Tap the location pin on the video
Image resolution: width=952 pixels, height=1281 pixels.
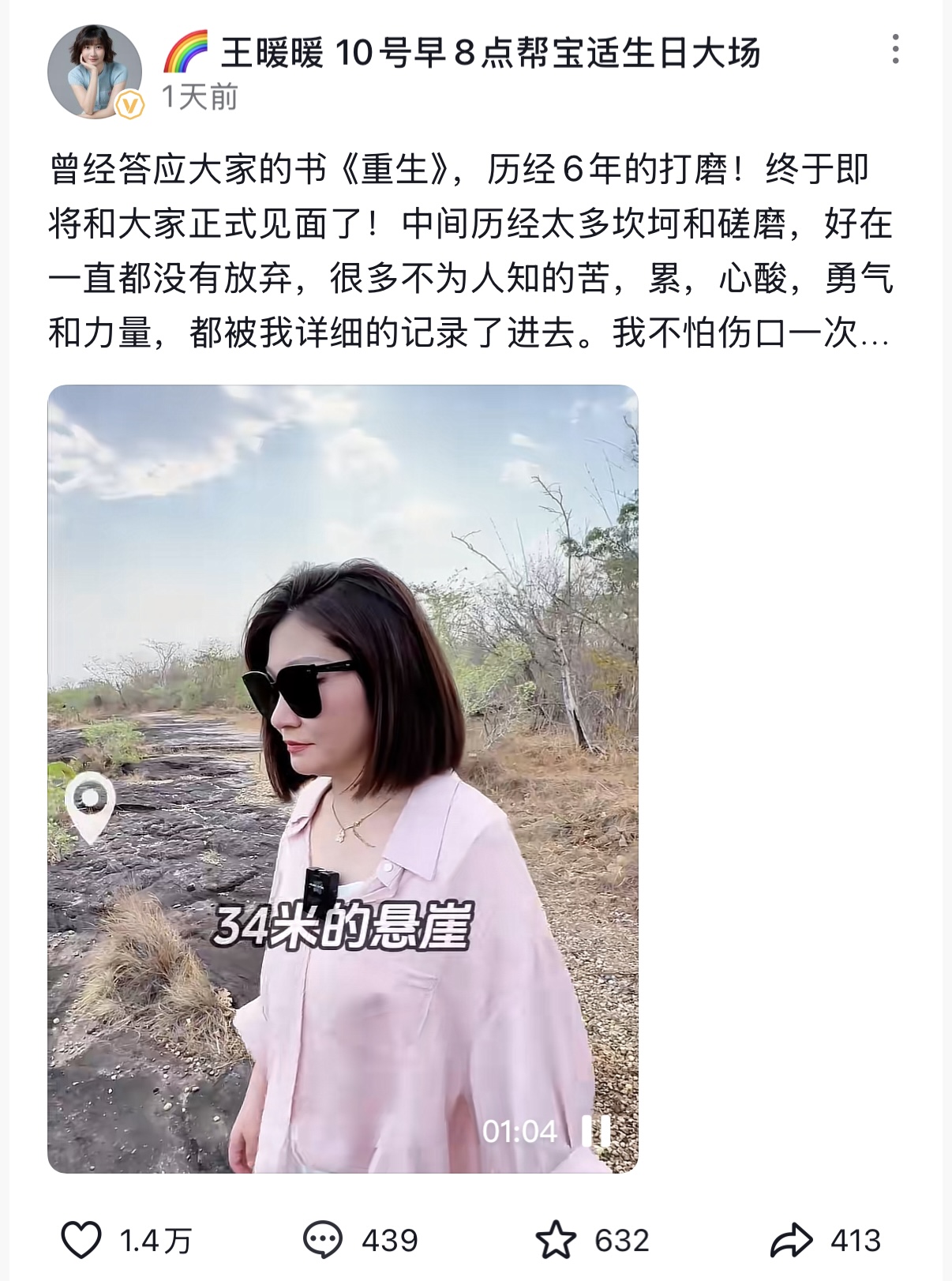91,807
